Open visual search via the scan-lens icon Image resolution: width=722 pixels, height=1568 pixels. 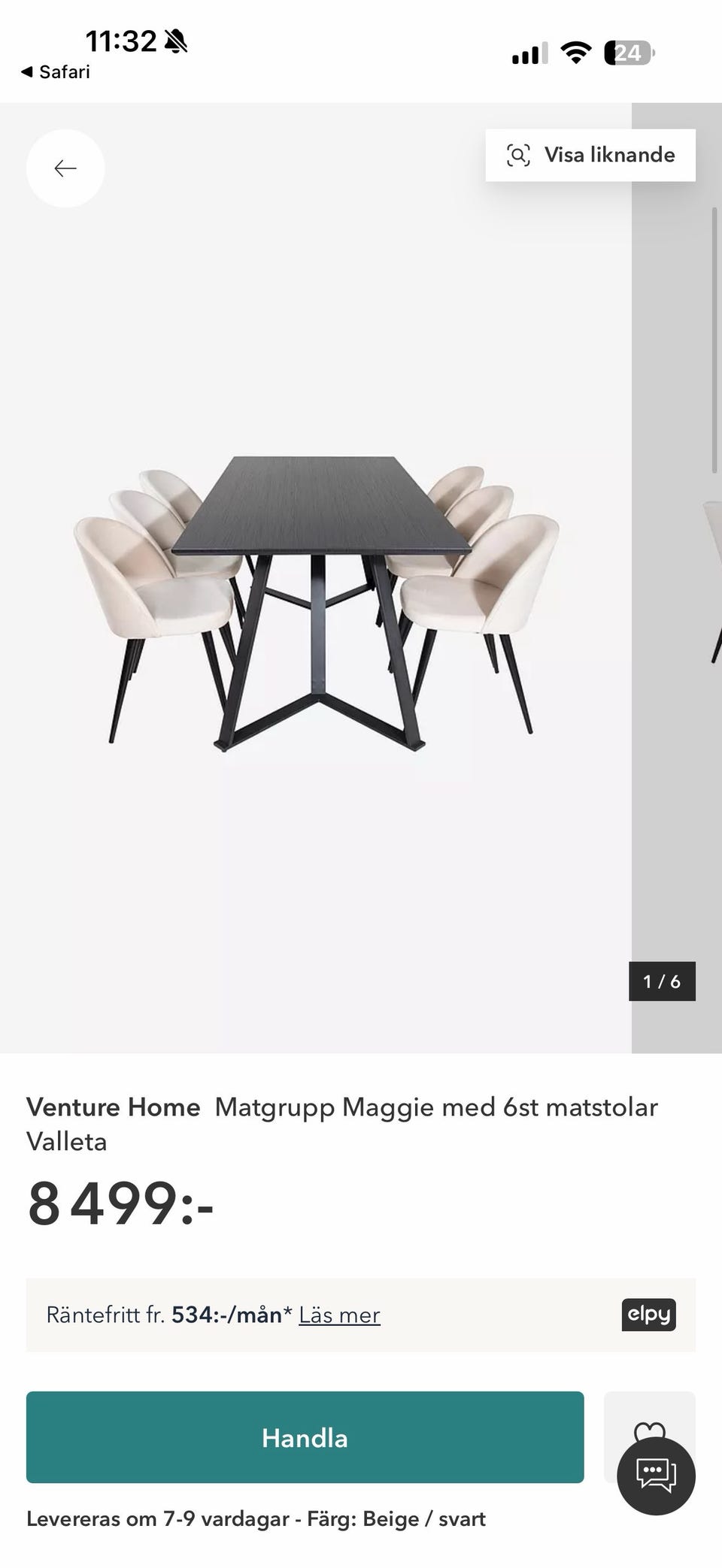pyautogui.click(x=520, y=154)
